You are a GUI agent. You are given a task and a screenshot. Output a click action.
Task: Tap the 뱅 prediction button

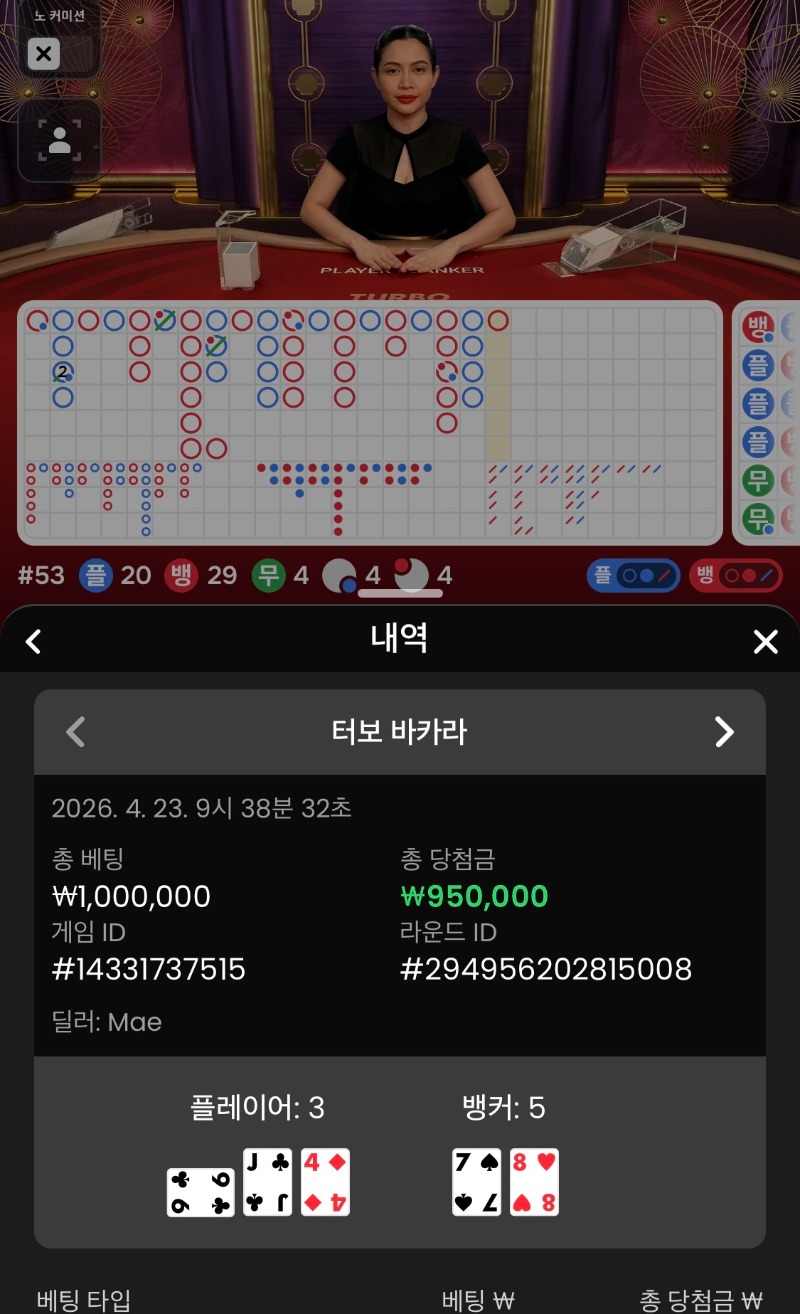[735, 576]
